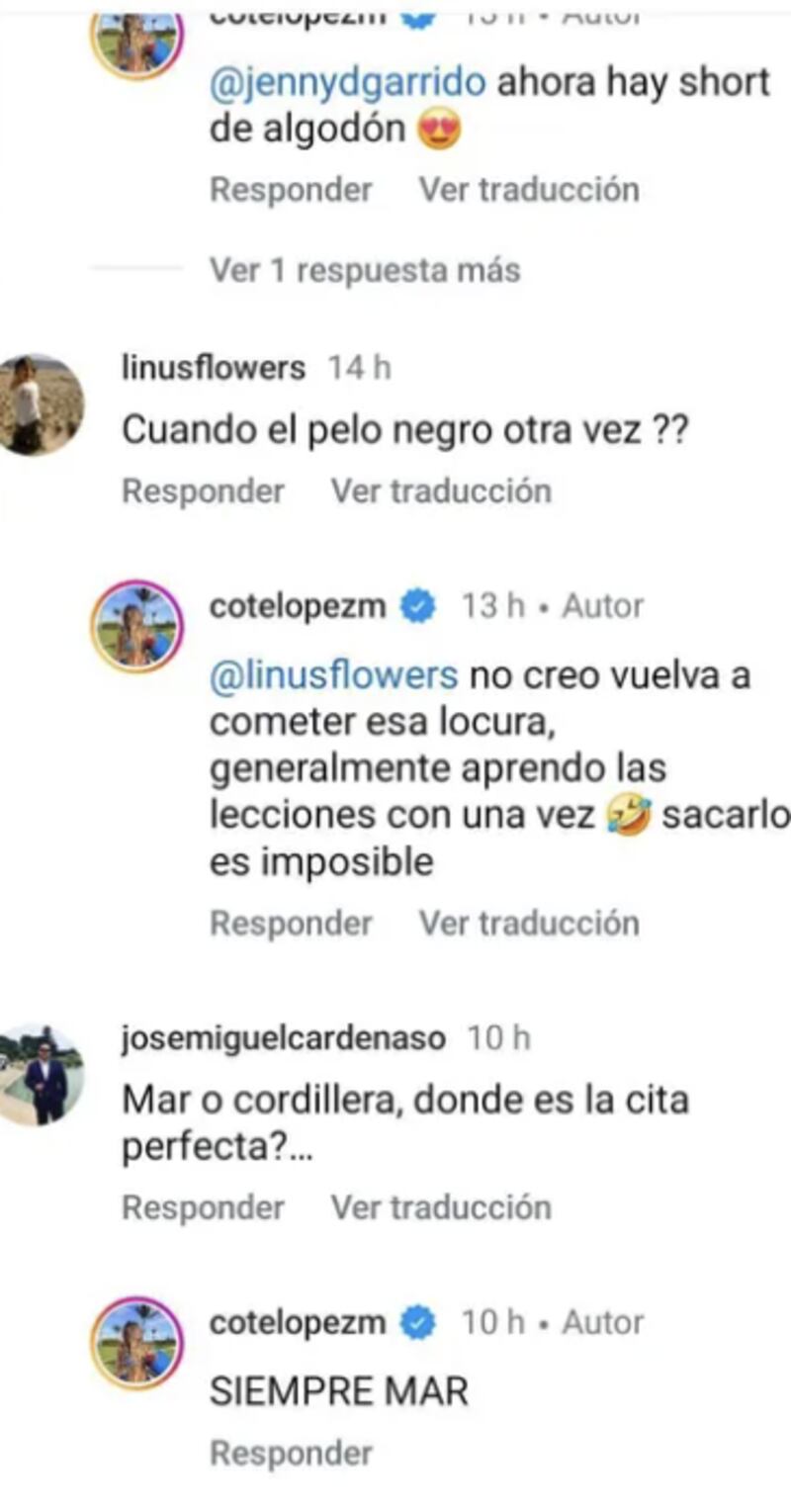Open the @linusflowers mention link
The height and width of the screenshot is (1512, 791).
tap(334, 676)
